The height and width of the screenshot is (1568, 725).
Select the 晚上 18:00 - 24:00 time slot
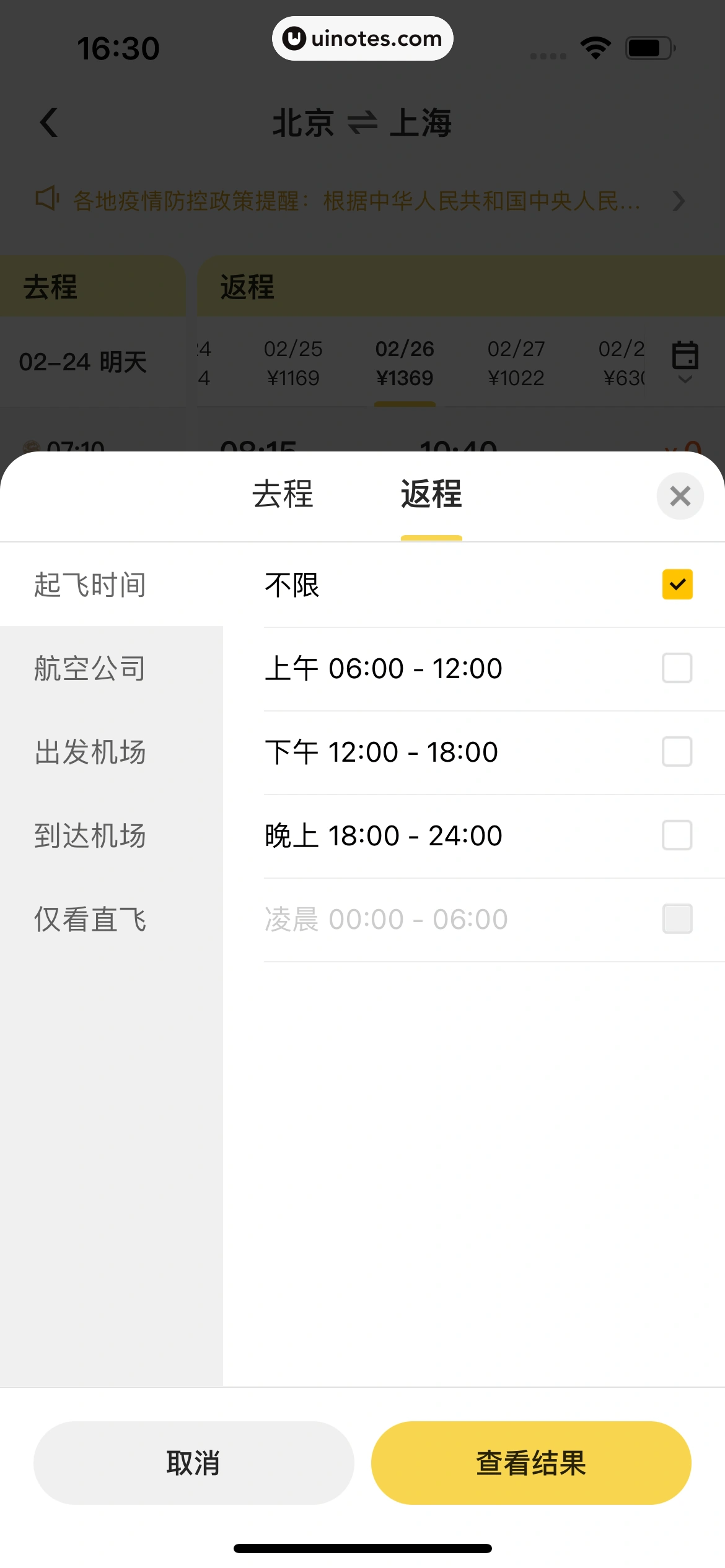(677, 835)
